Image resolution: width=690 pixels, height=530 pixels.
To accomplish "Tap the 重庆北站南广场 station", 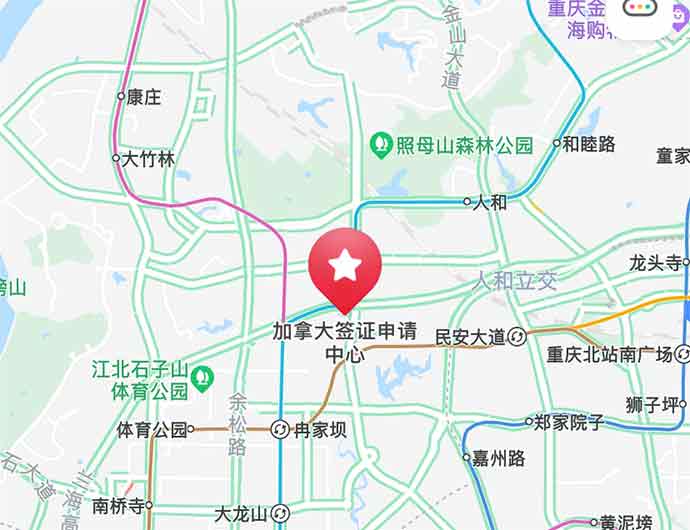I will (681, 354).
